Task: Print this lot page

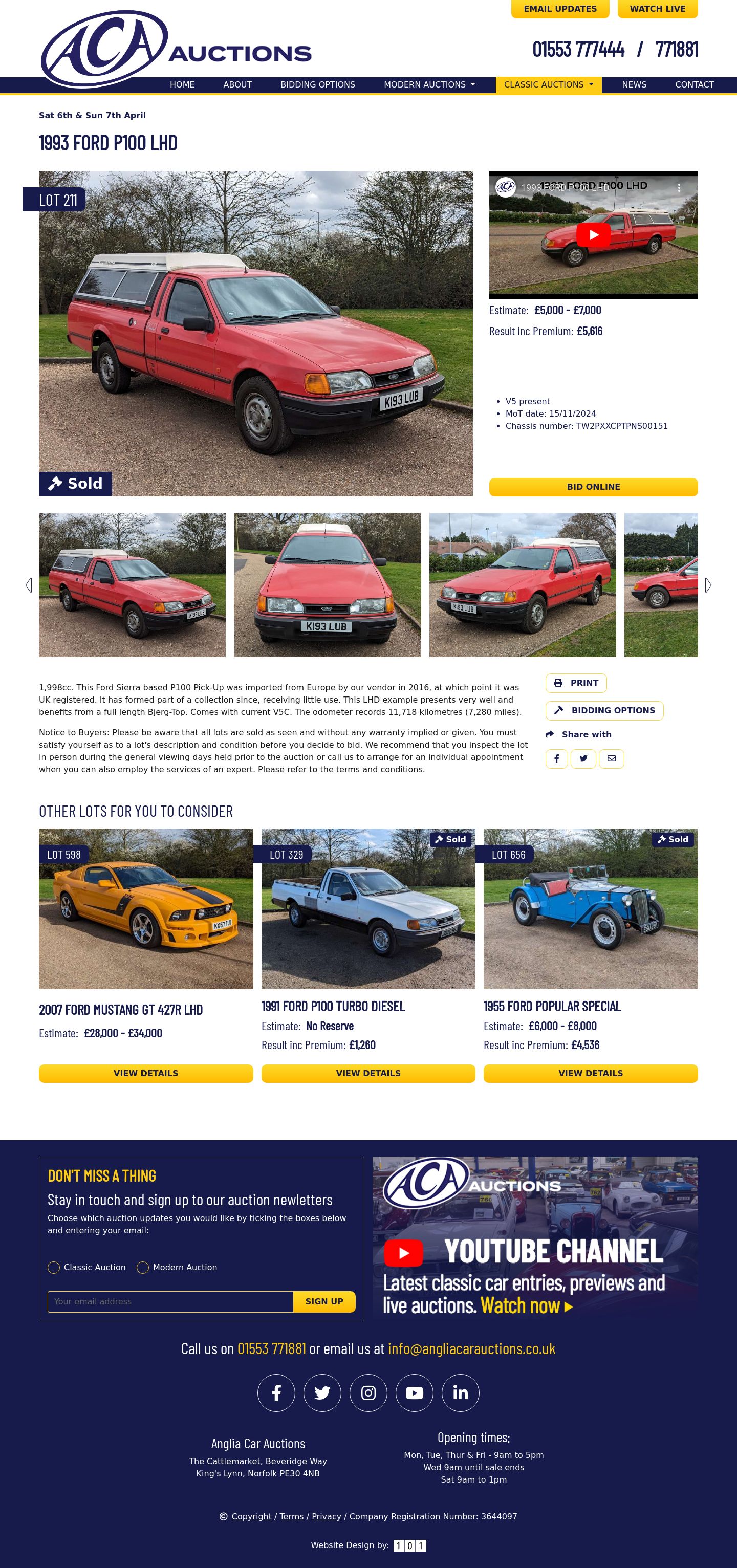Action: [x=576, y=683]
